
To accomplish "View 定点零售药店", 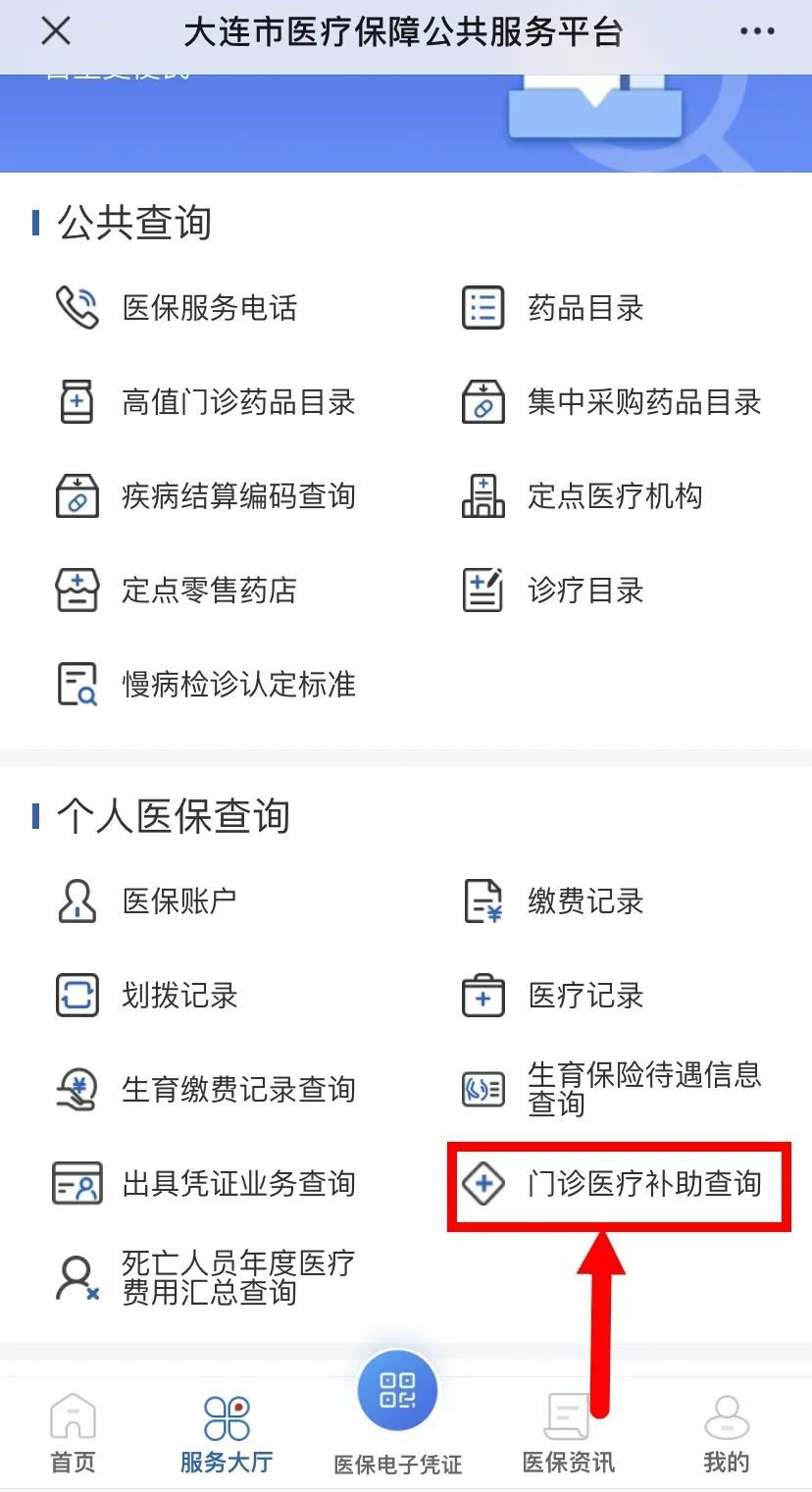I will (x=177, y=591).
